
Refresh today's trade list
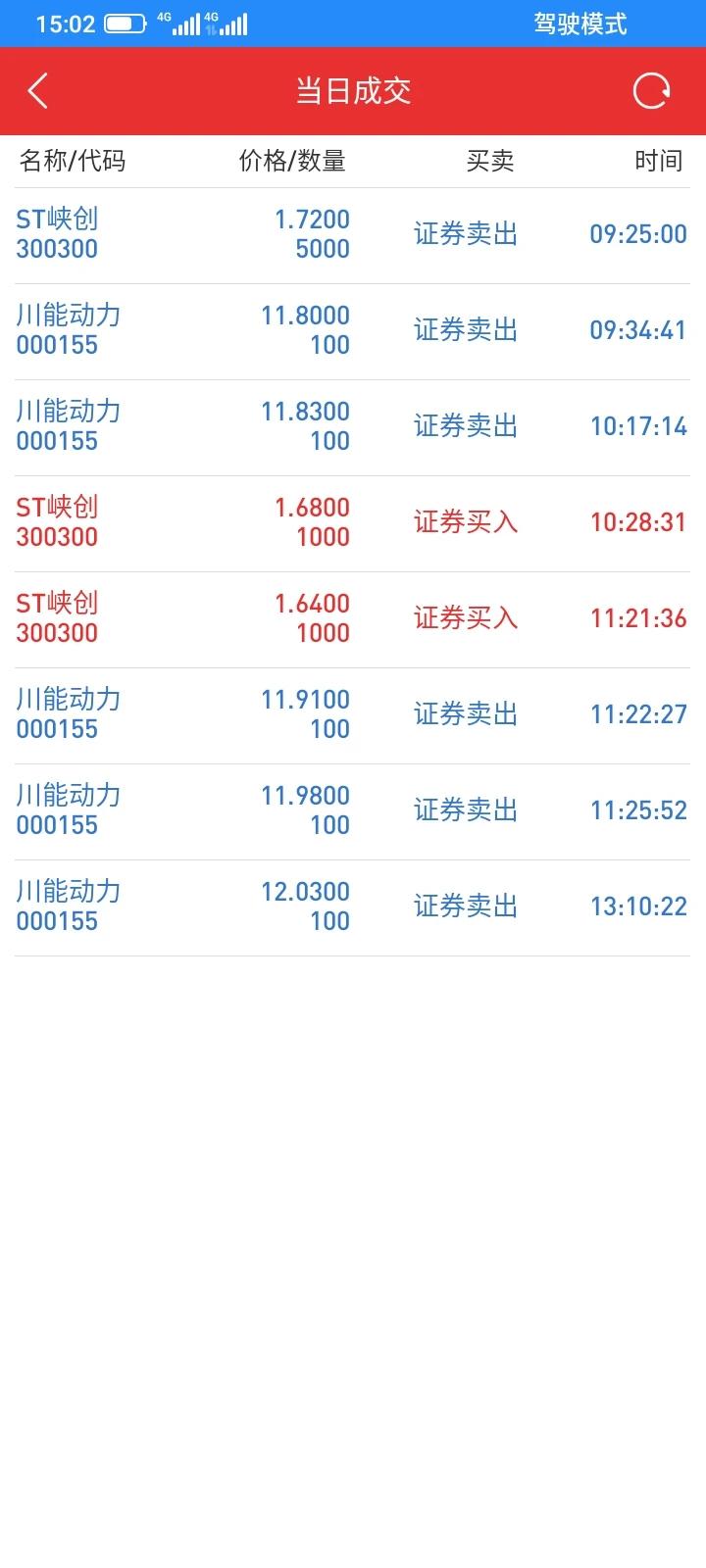pos(651,91)
